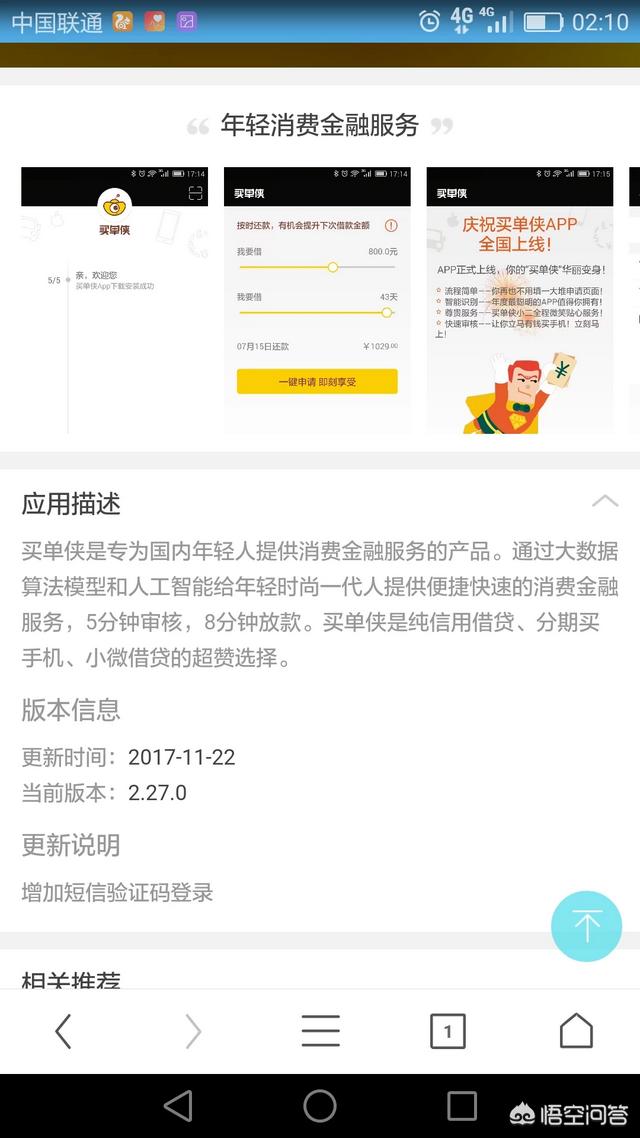
Task: Go back to the previous browser page
Action: pyautogui.click(x=63, y=1031)
